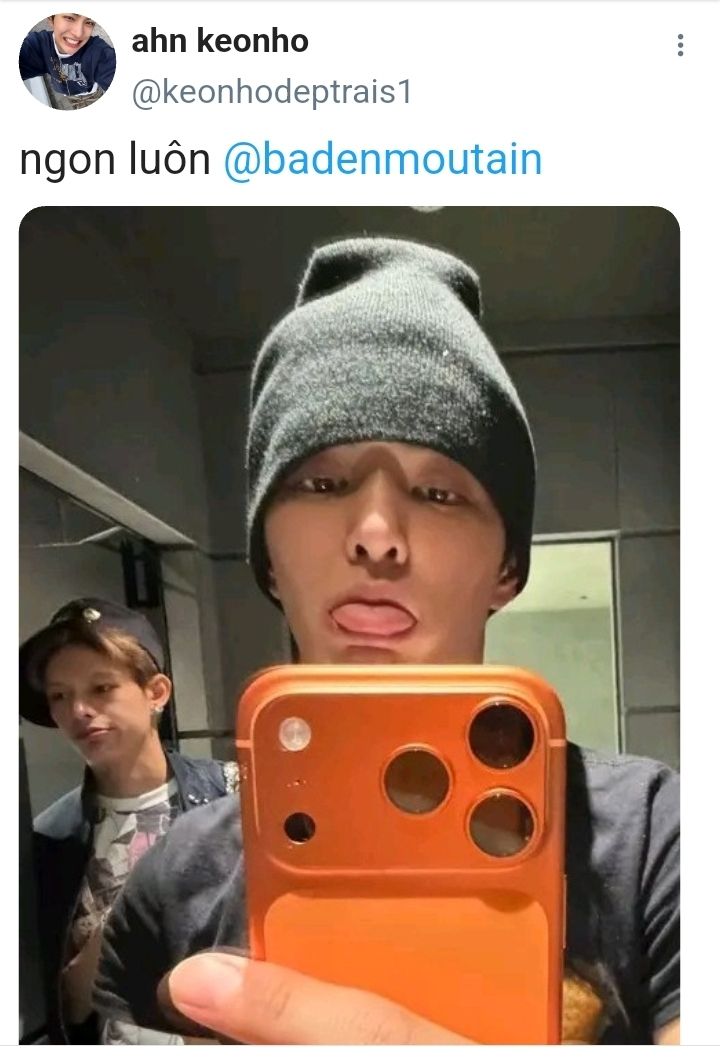Image resolution: width=720 pixels, height=1064 pixels.
Task: Open the tweet's three-dot overflow menu
Action: tap(680, 45)
